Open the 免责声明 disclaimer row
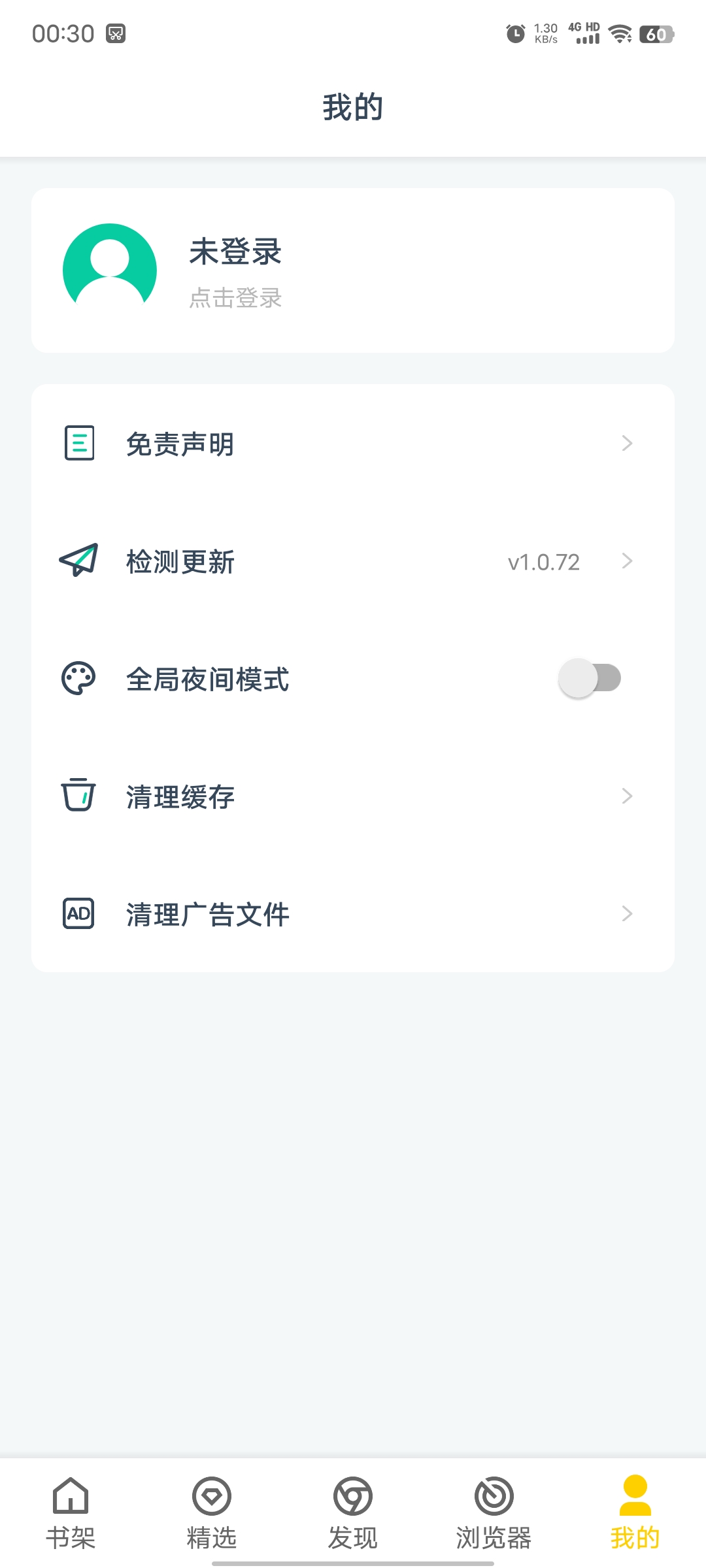 [x=353, y=444]
